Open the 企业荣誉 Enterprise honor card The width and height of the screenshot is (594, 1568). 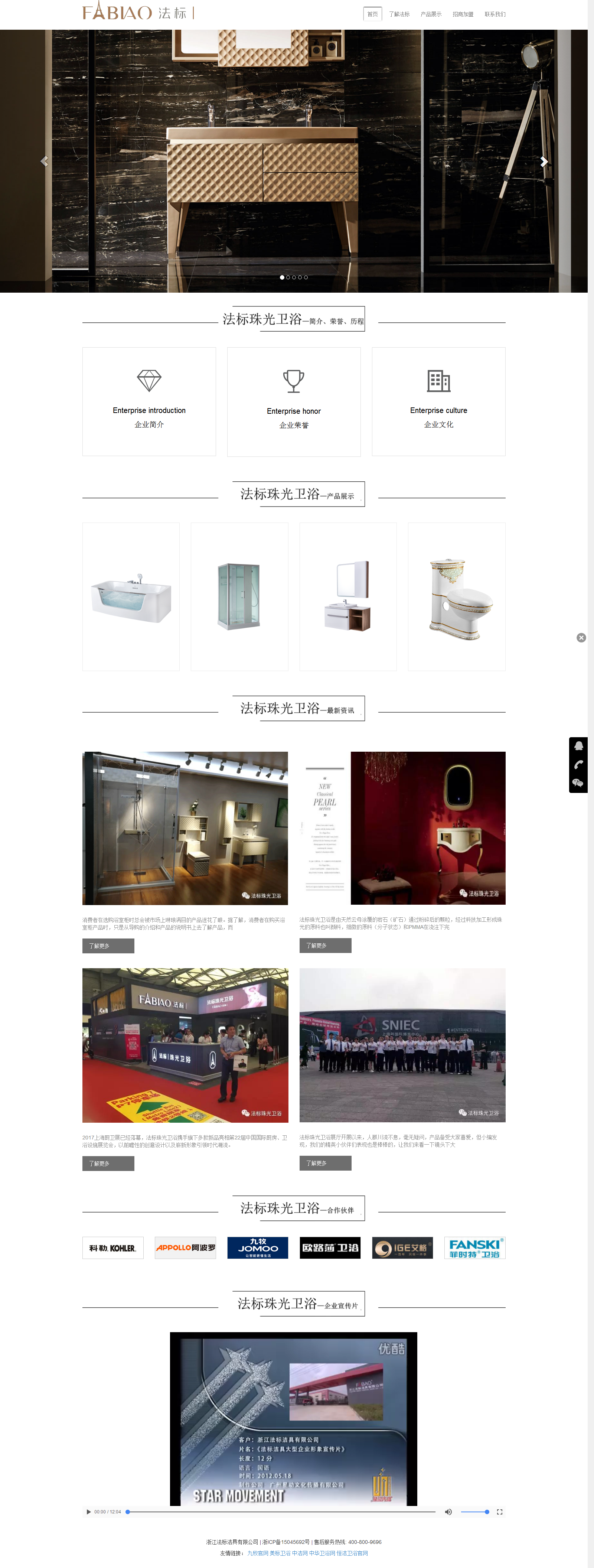click(294, 402)
